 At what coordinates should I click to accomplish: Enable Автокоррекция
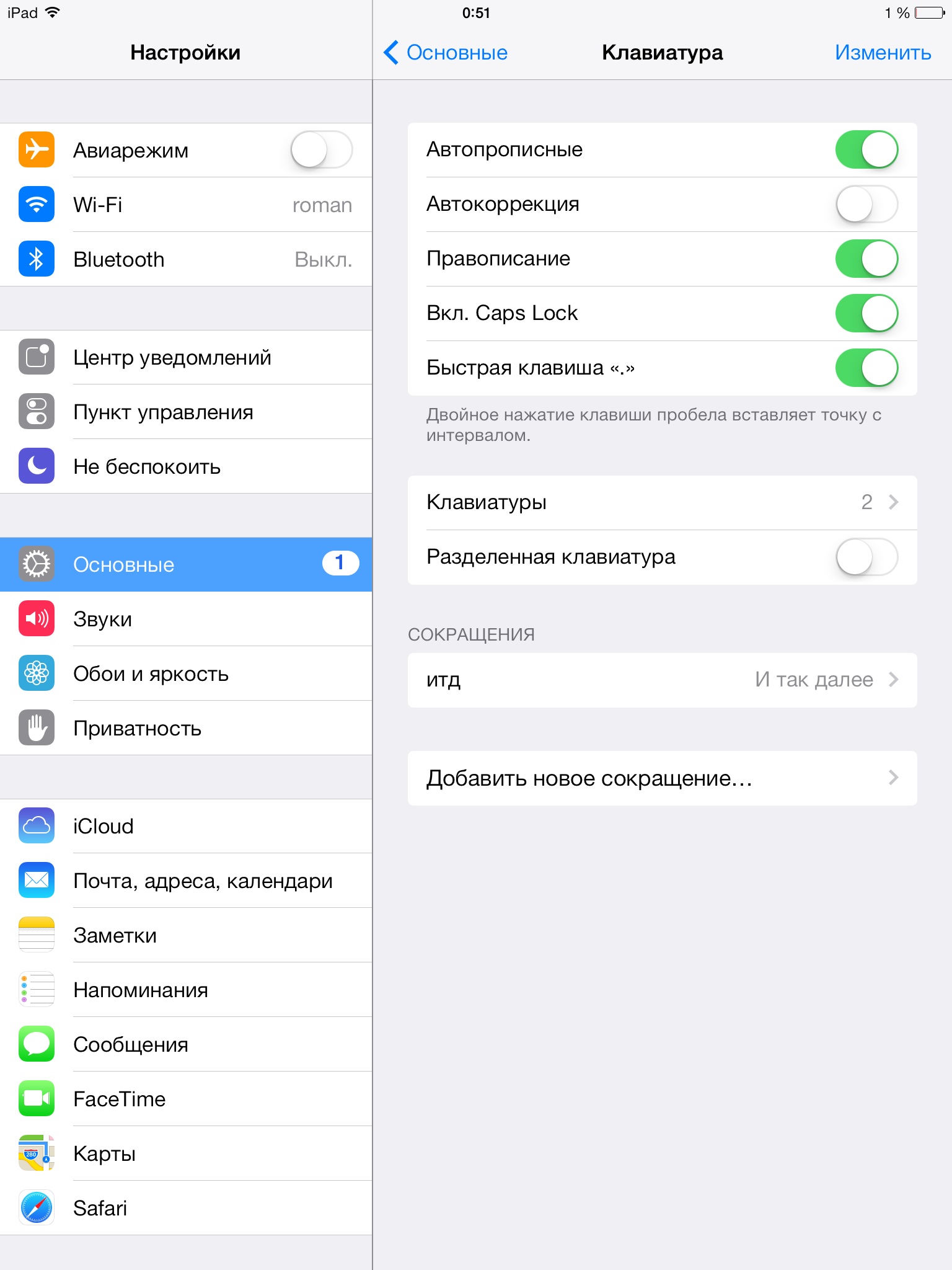tap(866, 204)
